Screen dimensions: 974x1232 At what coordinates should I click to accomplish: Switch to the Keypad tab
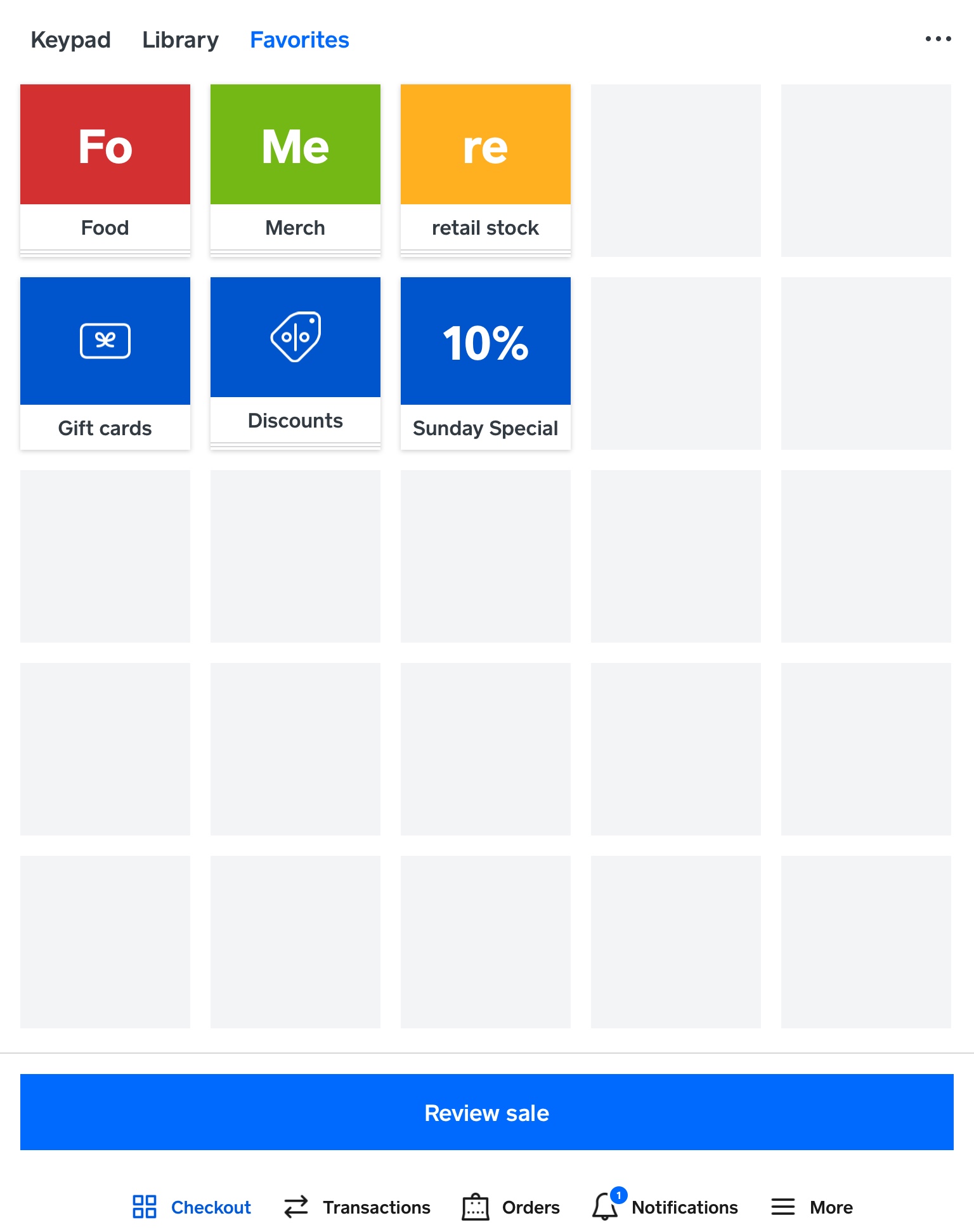pyautogui.click(x=70, y=40)
